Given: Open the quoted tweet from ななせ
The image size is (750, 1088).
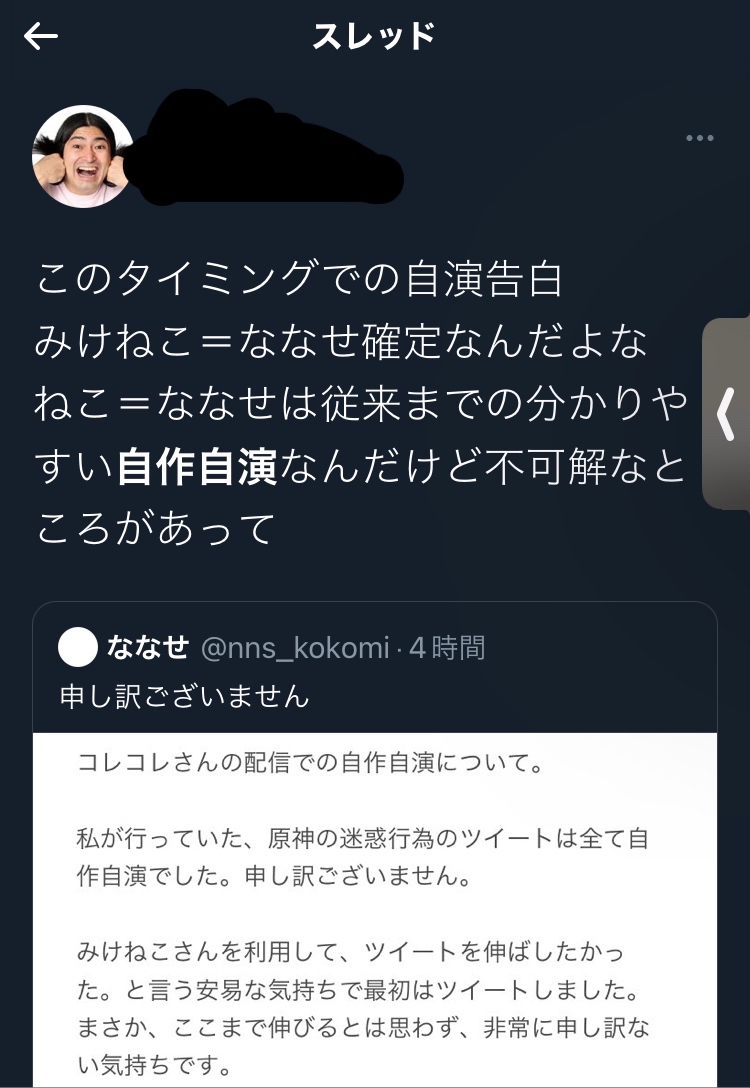Looking at the screenshot, I should tap(300, 672).
